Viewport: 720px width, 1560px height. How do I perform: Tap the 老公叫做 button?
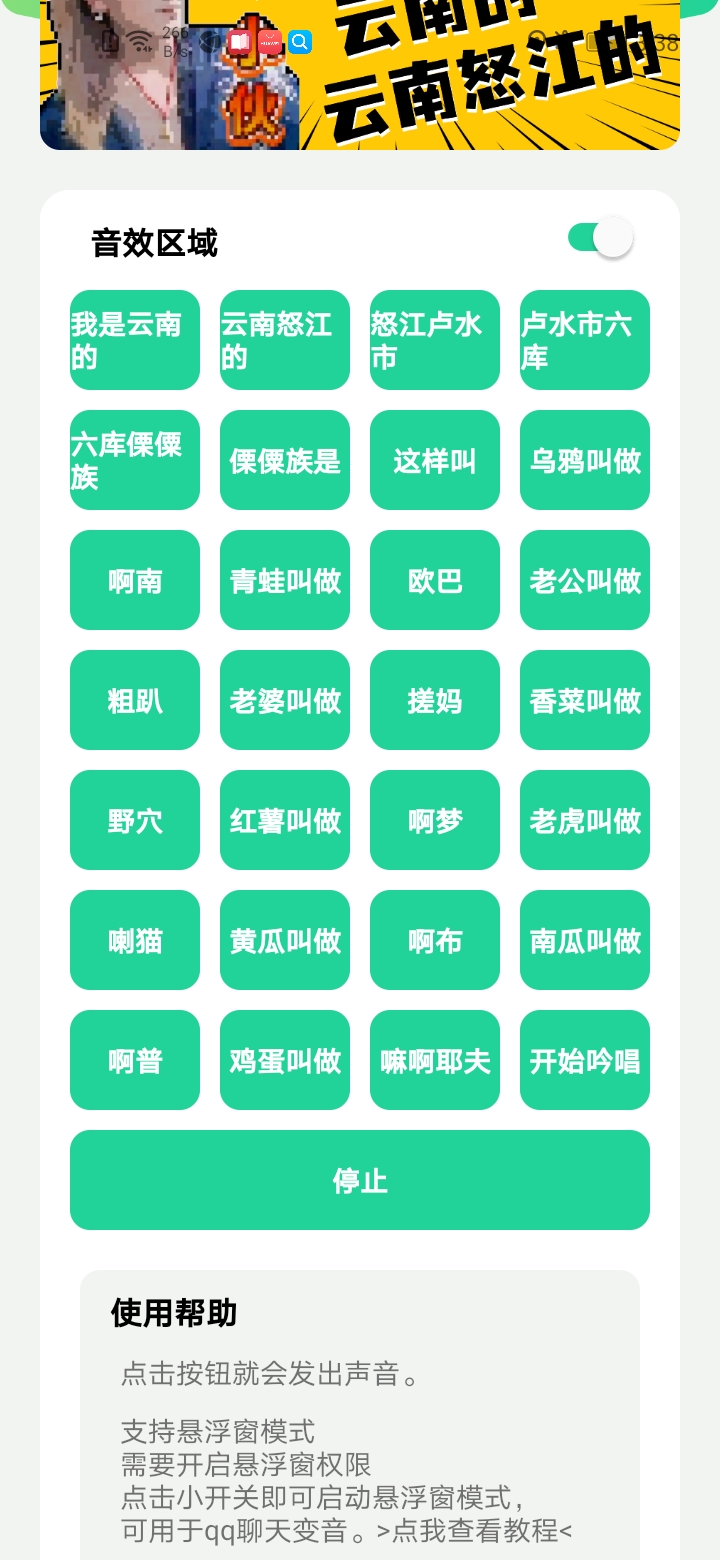585,580
